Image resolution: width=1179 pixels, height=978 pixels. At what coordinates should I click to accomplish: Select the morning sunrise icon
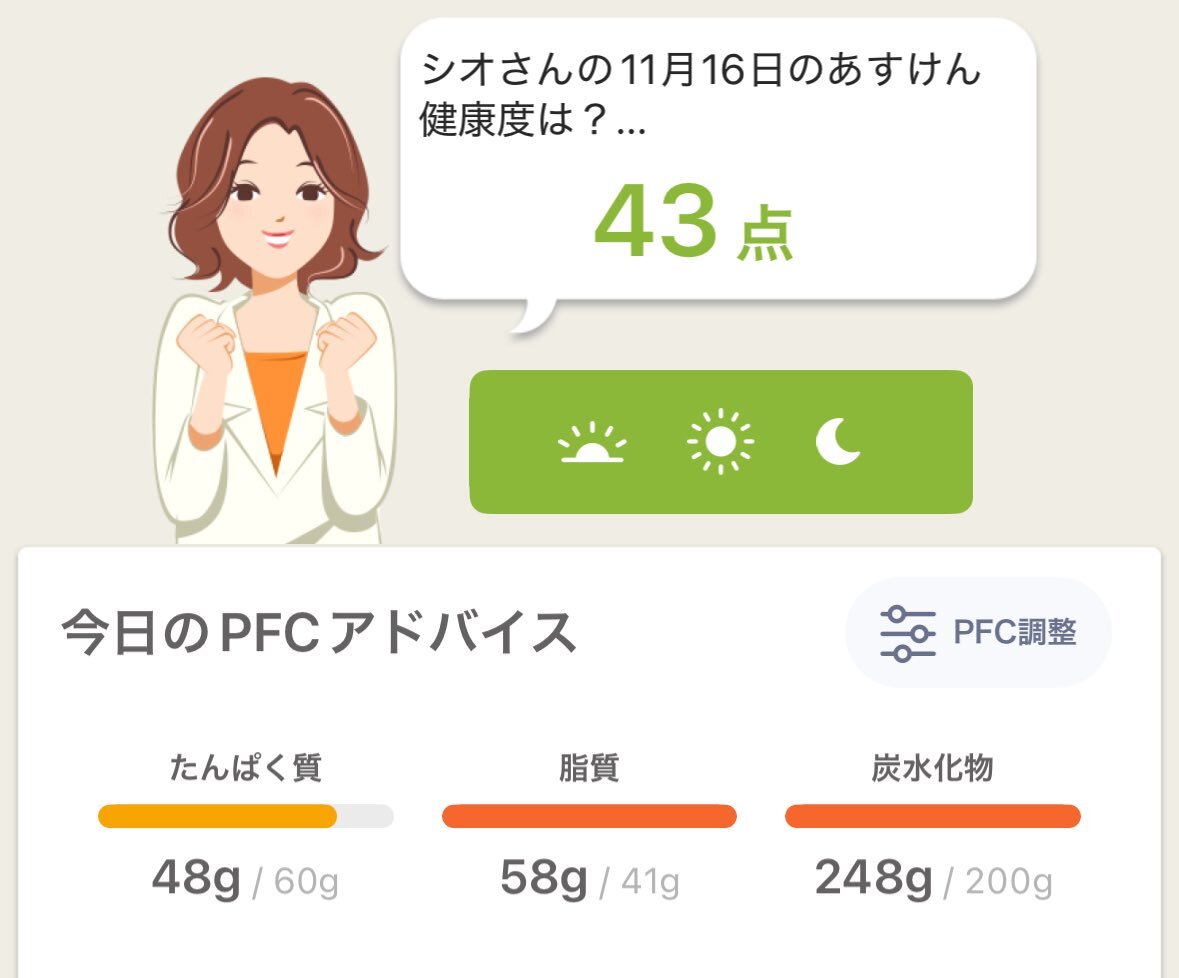[592, 442]
